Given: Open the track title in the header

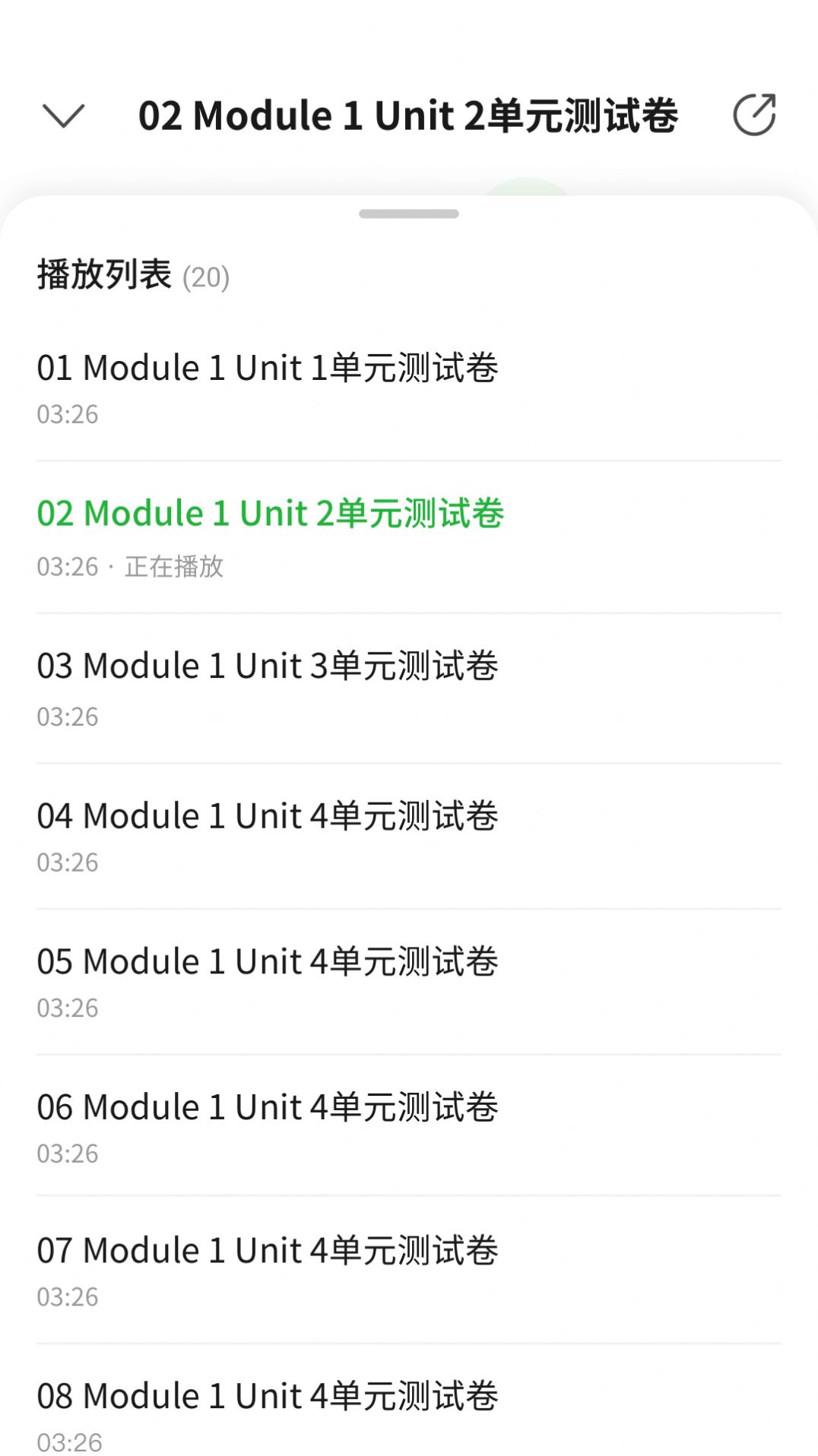Looking at the screenshot, I should pos(409,116).
